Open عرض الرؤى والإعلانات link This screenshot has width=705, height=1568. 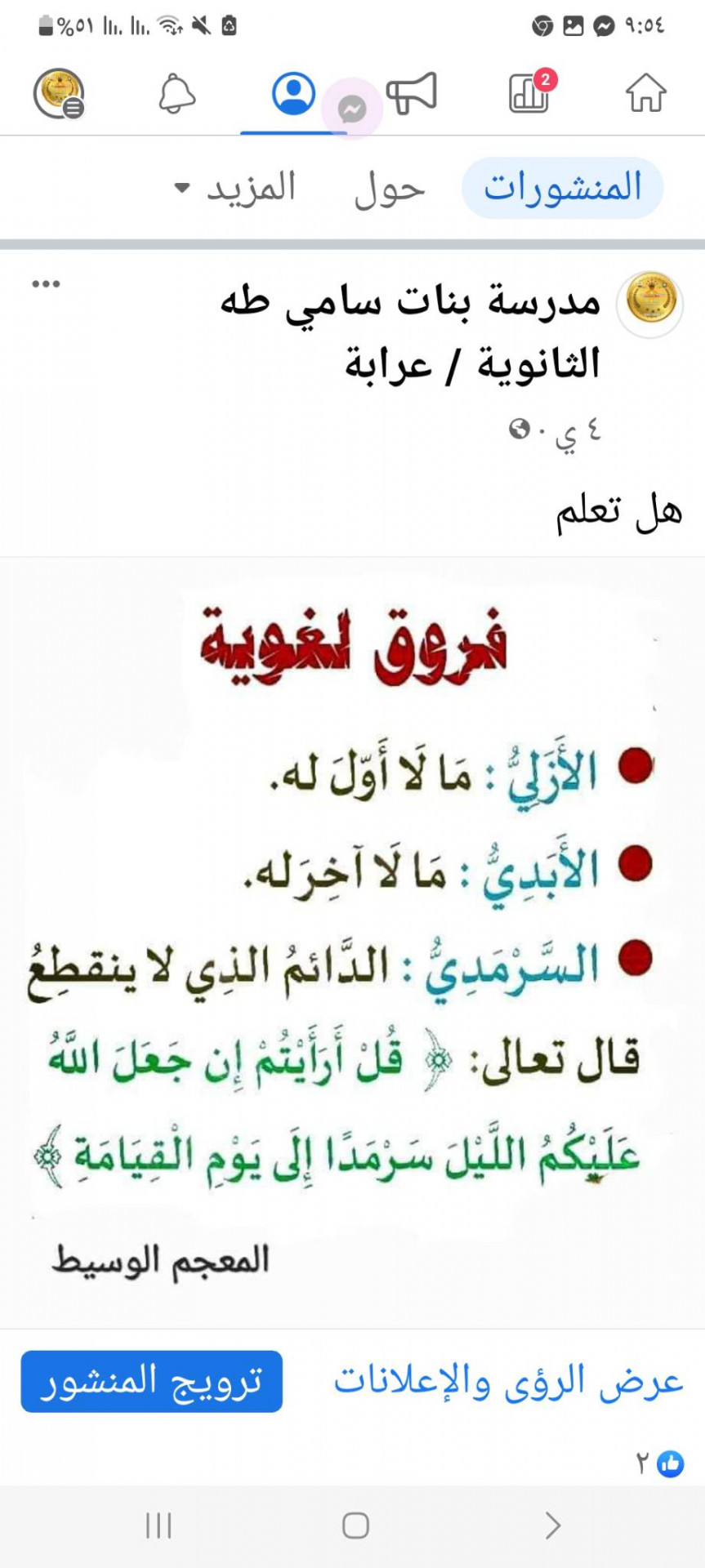tap(508, 1381)
